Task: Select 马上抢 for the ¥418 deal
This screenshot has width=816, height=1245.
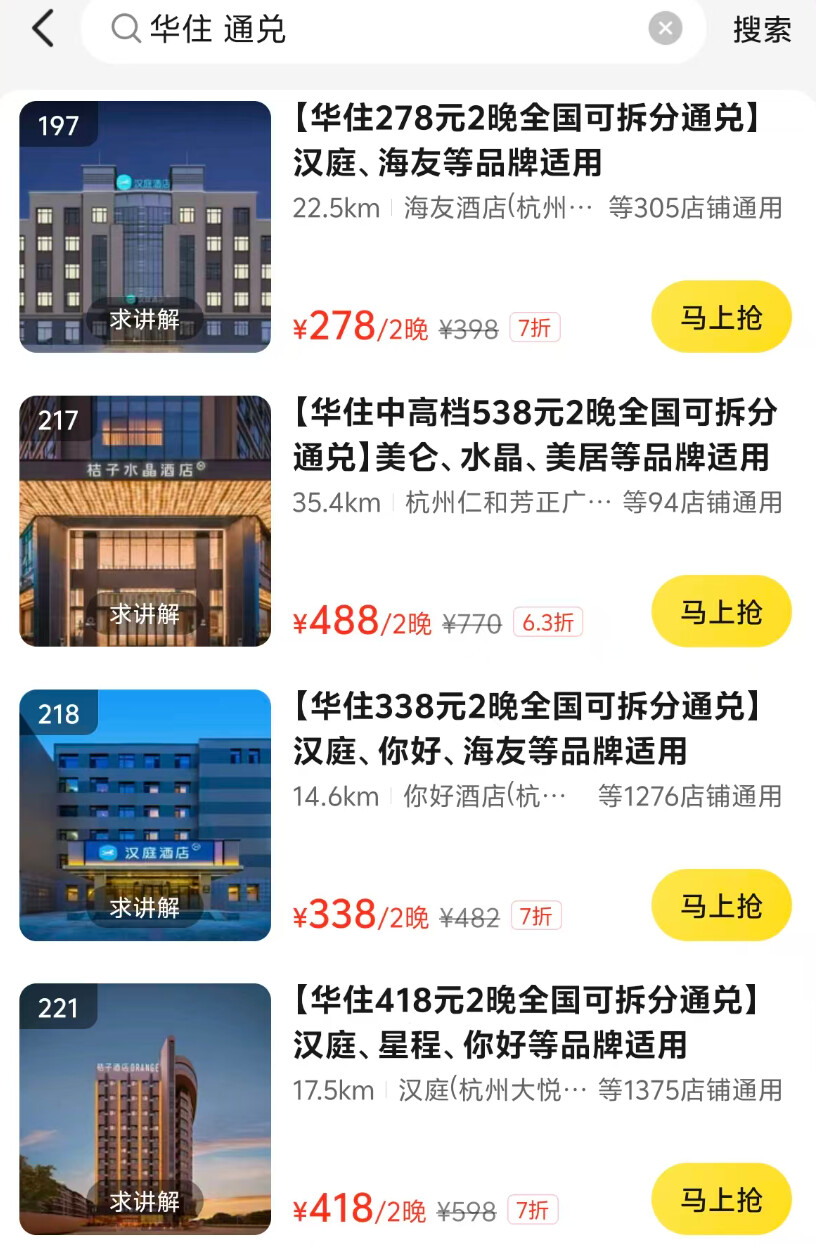Action: [x=721, y=1200]
